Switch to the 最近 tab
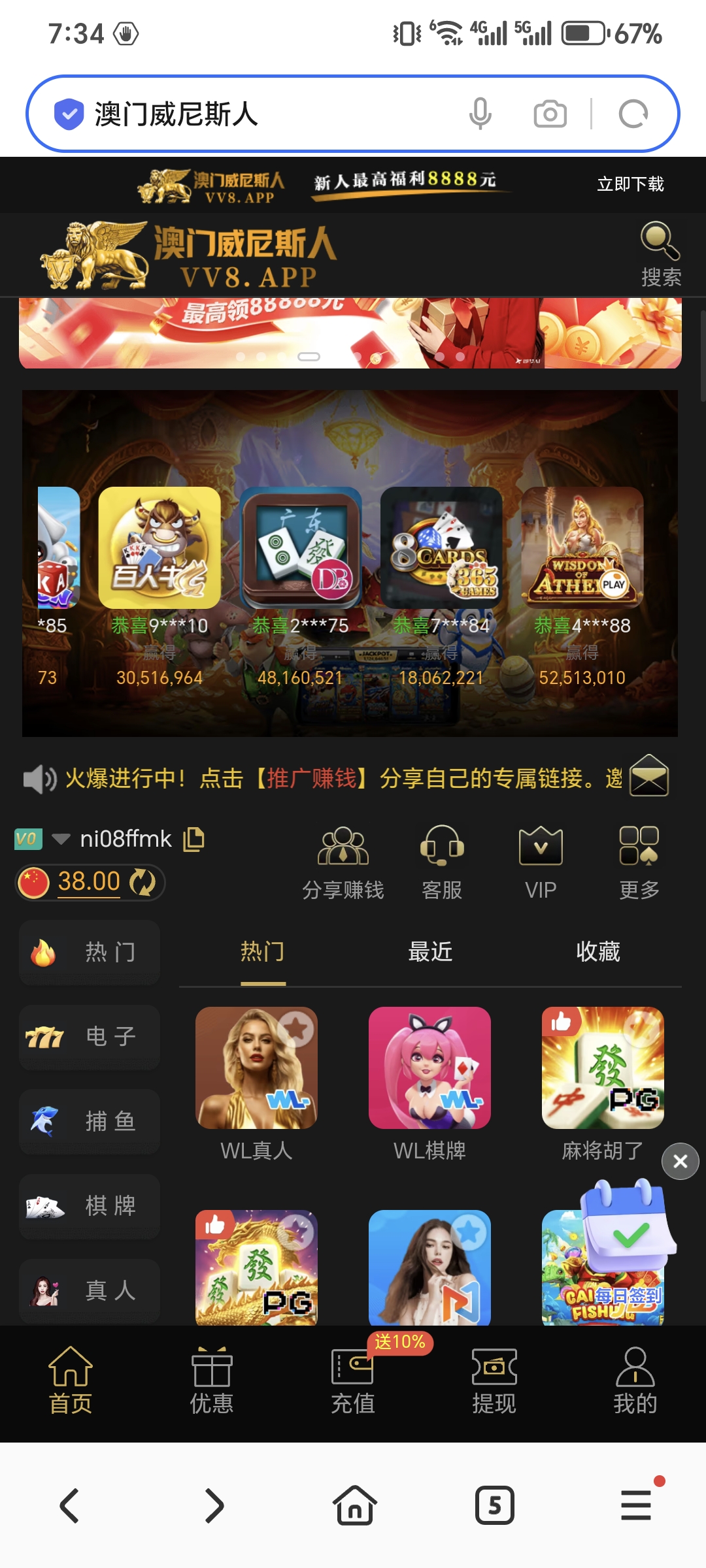 pyautogui.click(x=430, y=951)
